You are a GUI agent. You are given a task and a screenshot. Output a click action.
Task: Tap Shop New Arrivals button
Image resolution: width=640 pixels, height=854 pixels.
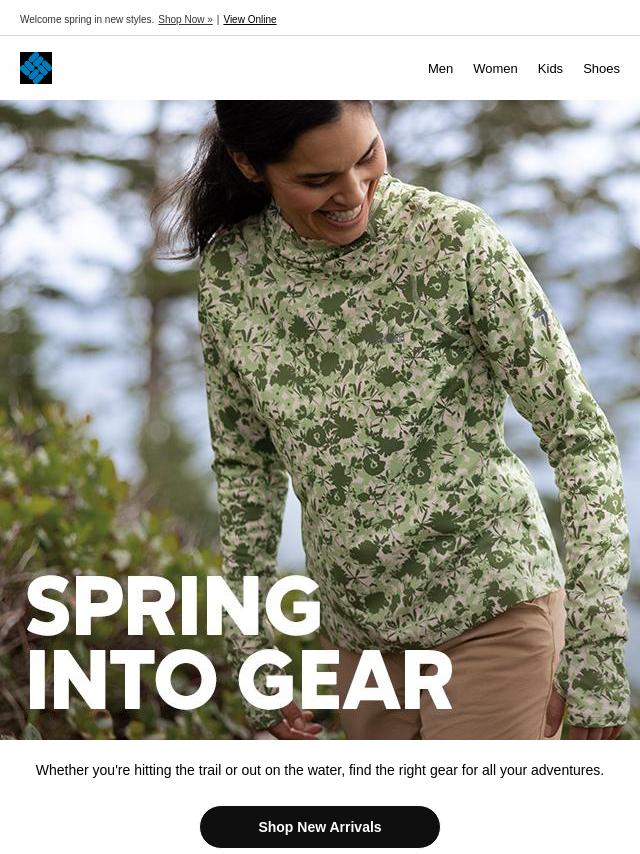[x=320, y=827]
